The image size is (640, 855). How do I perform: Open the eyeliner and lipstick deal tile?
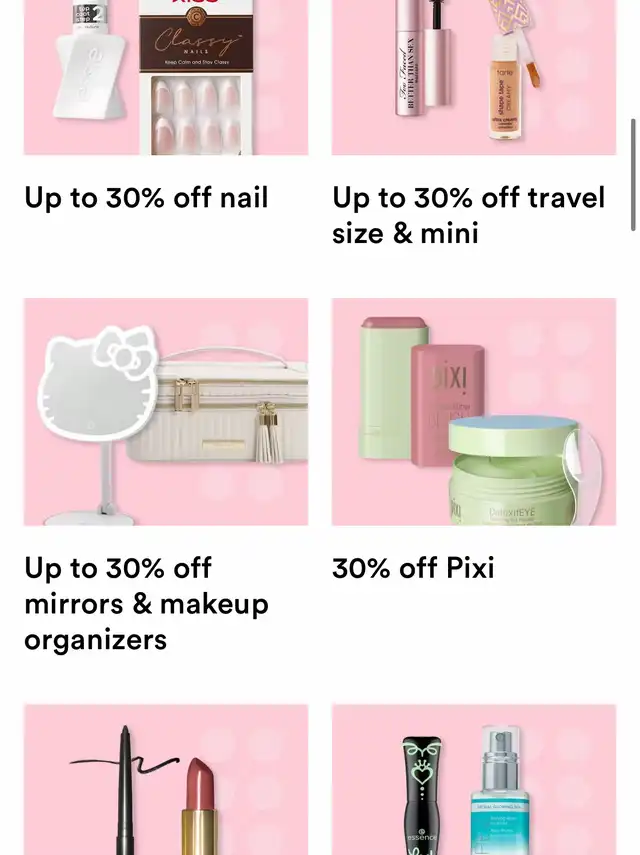pos(166,780)
